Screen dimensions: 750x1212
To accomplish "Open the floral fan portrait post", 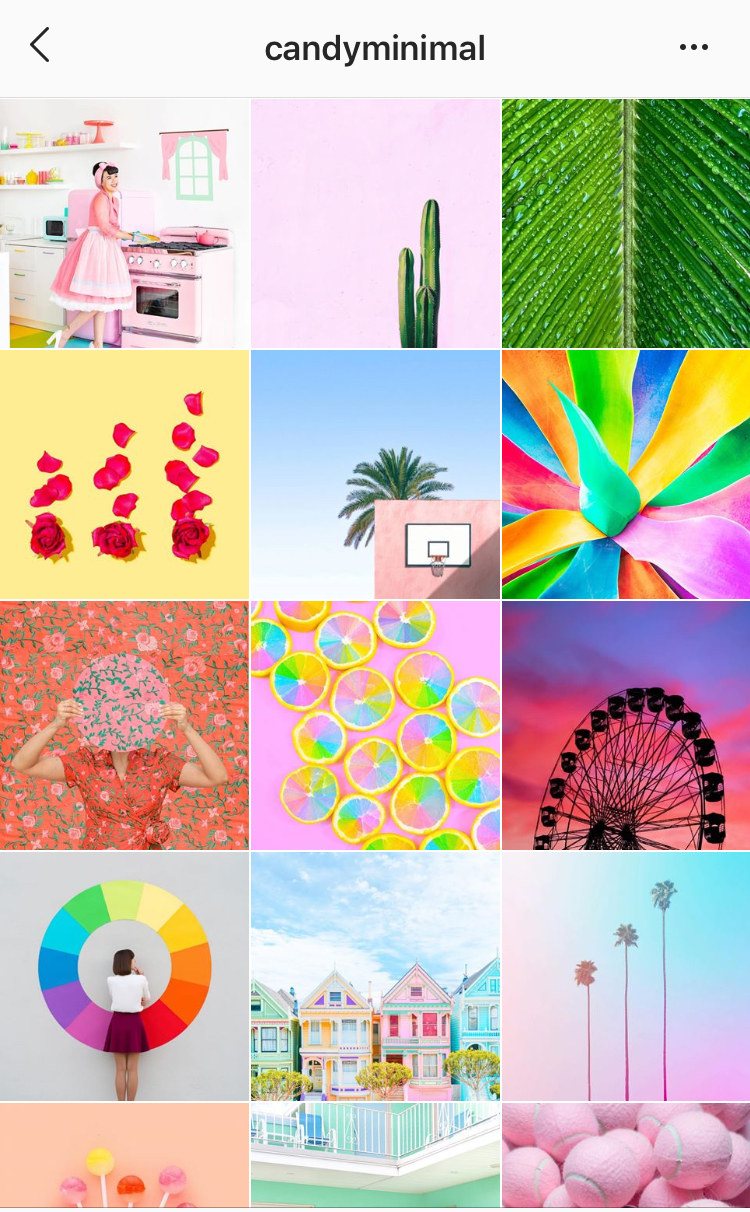I will (x=124, y=725).
